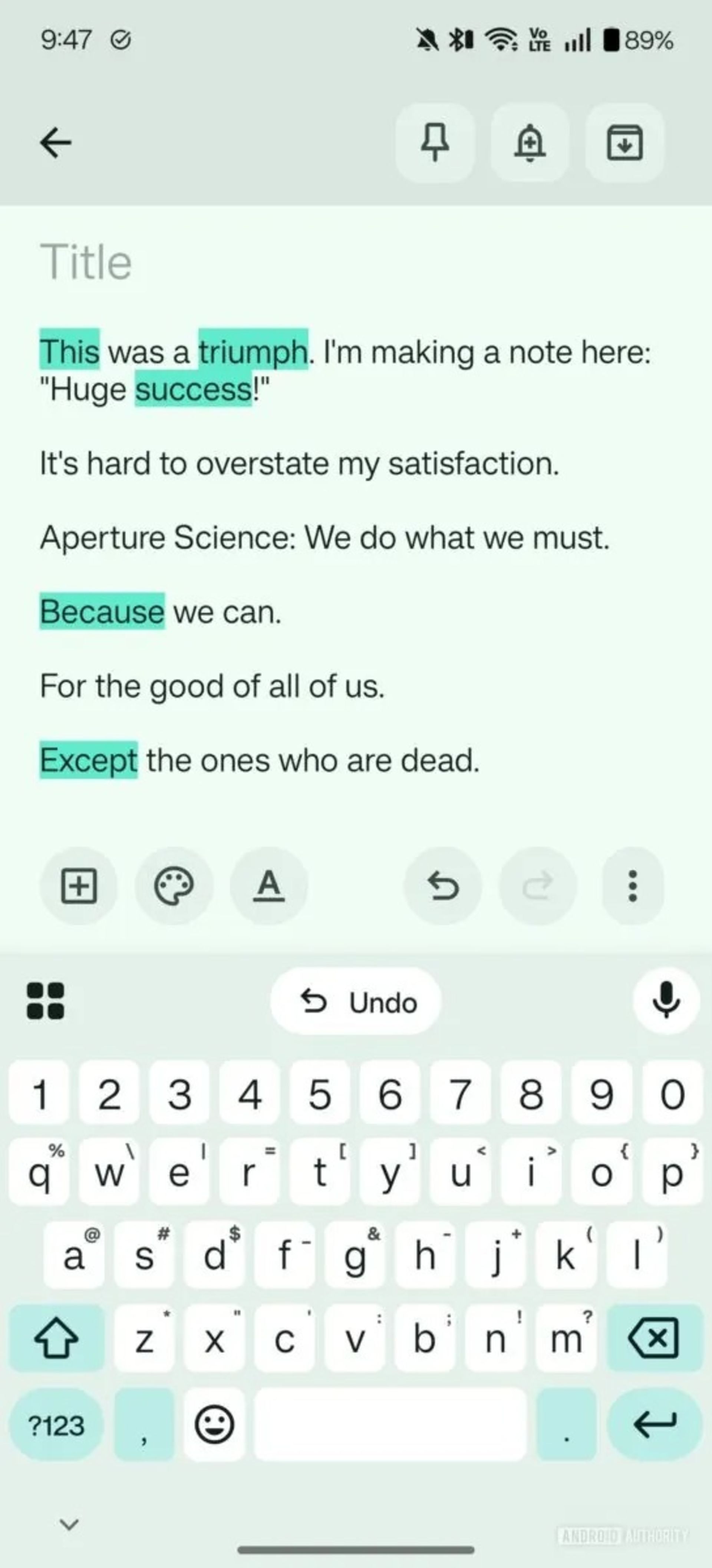Switch to the ?123 symbols keyboard

click(x=56, y=1425)
